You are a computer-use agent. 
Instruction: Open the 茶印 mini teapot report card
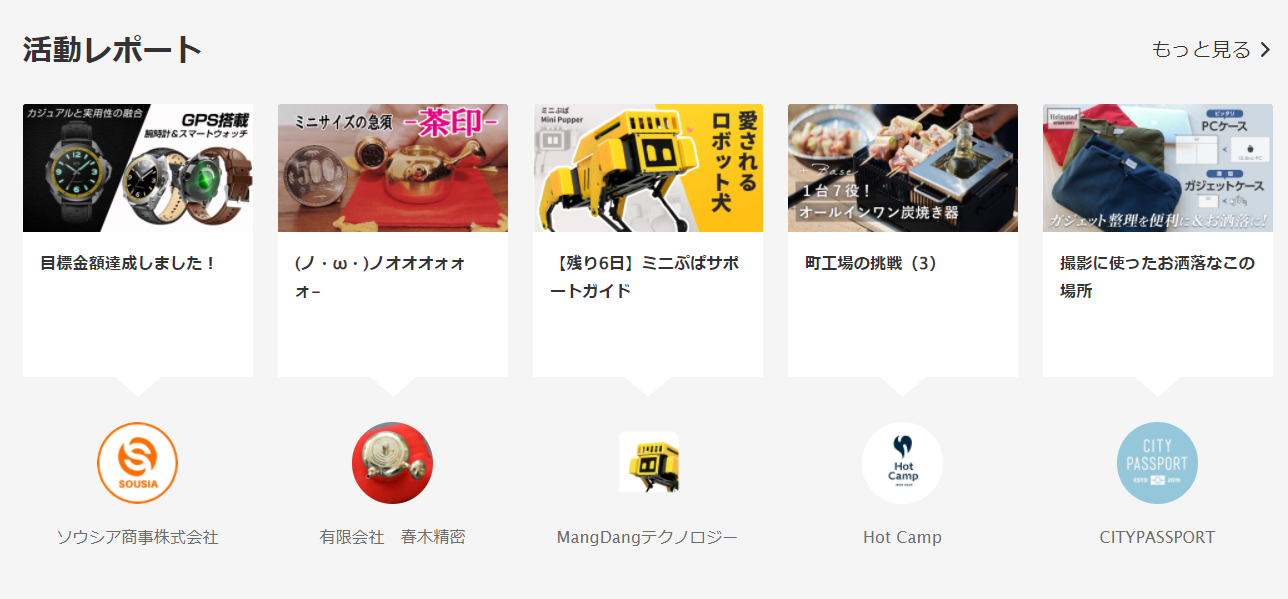pyautogui.click(x=393, y=240)
